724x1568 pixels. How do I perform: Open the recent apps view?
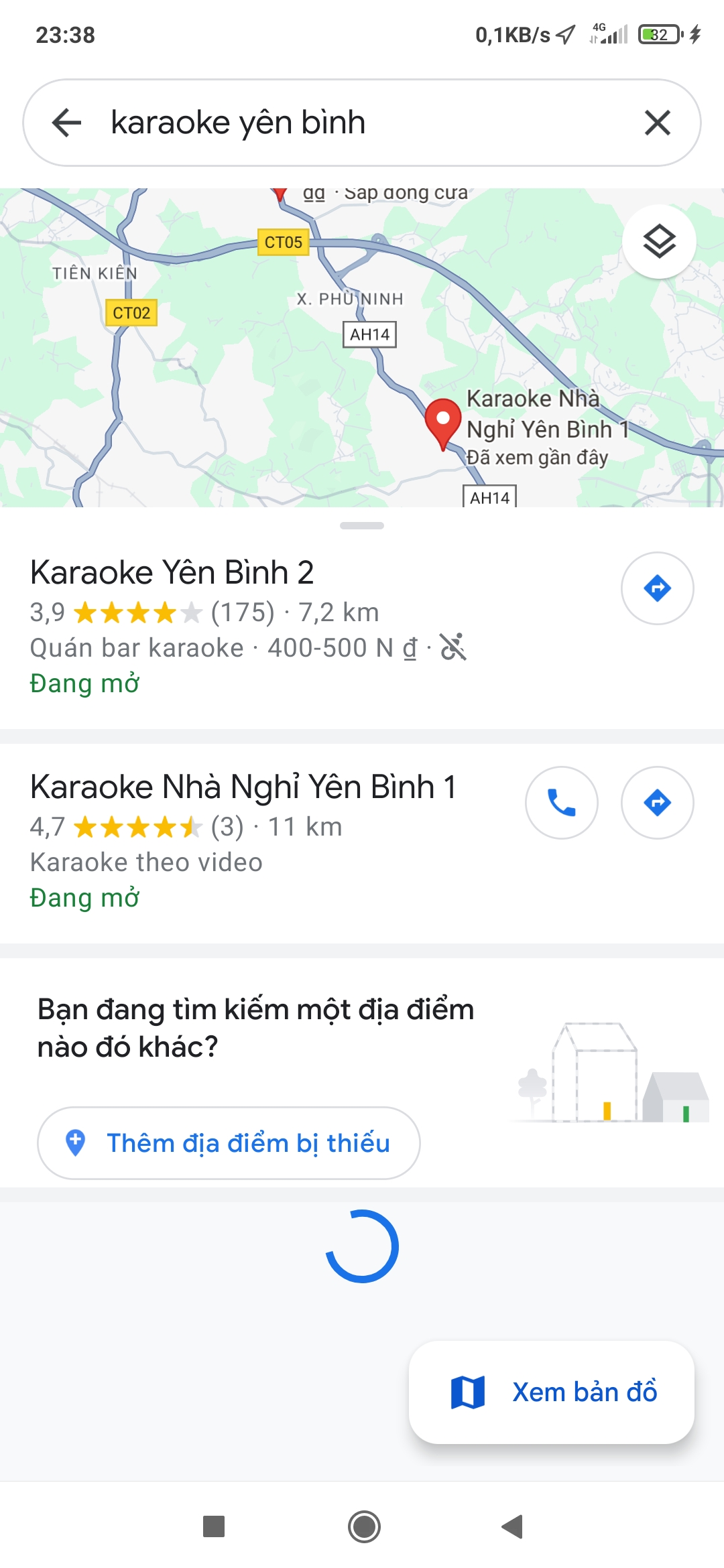pyautogui.click(x=214, y=1527)
